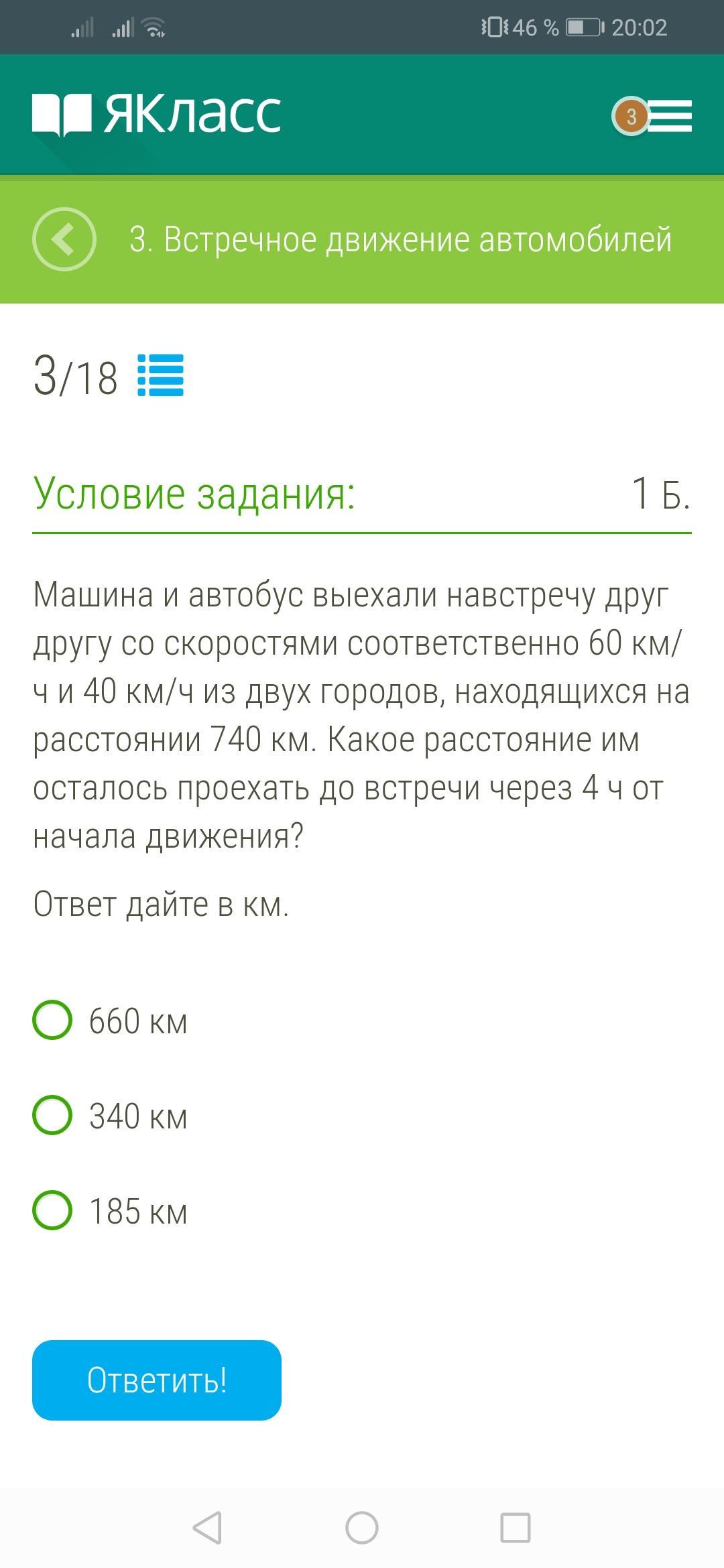The image size is (724, 1568).
Task: Choose the 340 км option
Action: click(x=52, y=1115)
